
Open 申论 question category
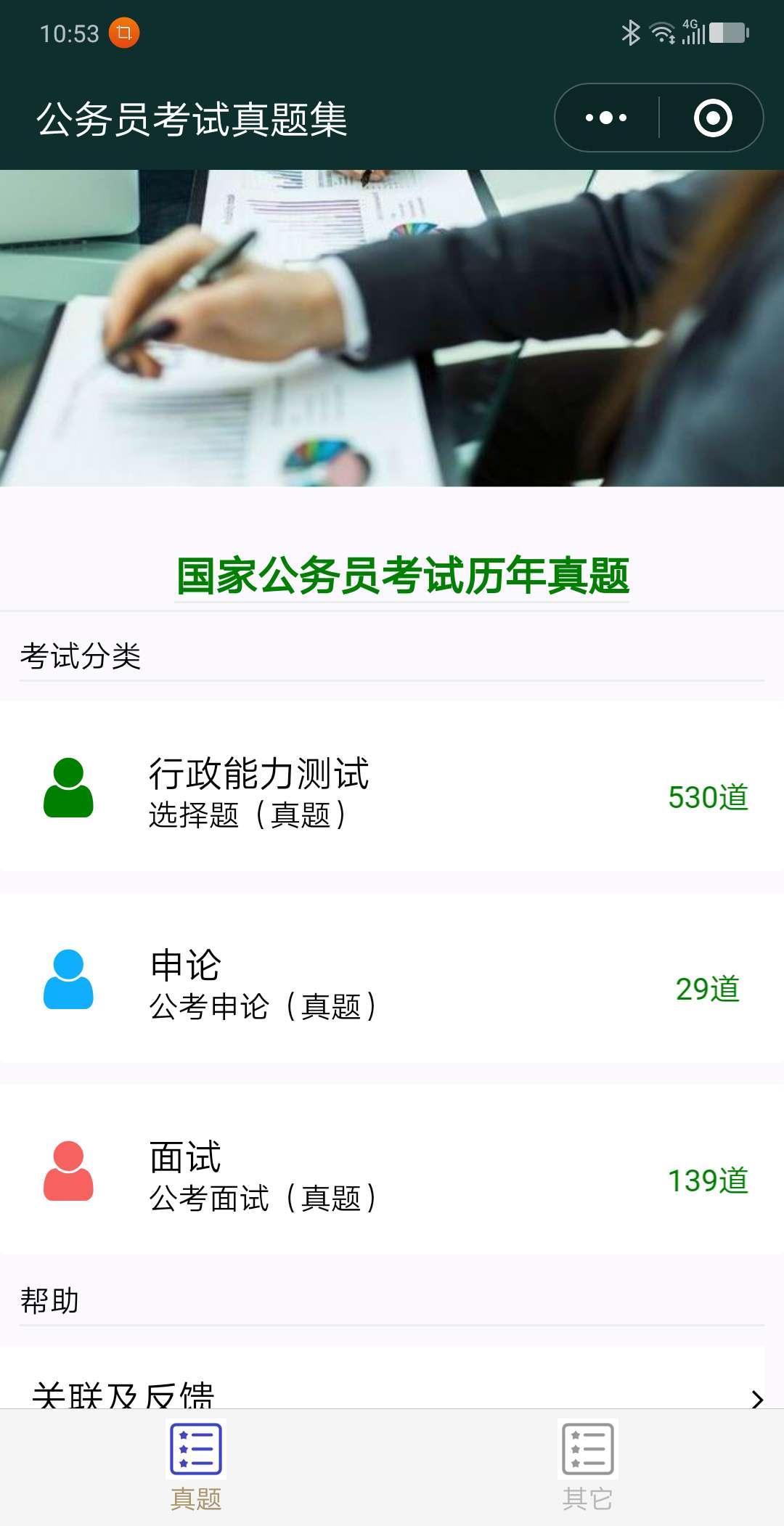point(392,984)
